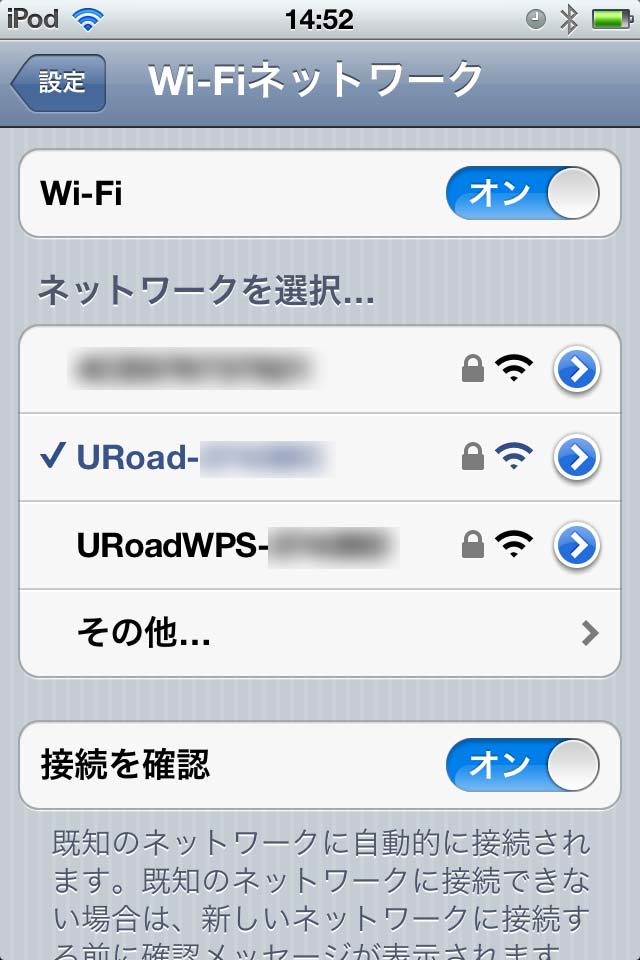Screen dimensions: 640x960
Task: Open details arrow for URoadWPS- network
Action: tap(577, 546)
